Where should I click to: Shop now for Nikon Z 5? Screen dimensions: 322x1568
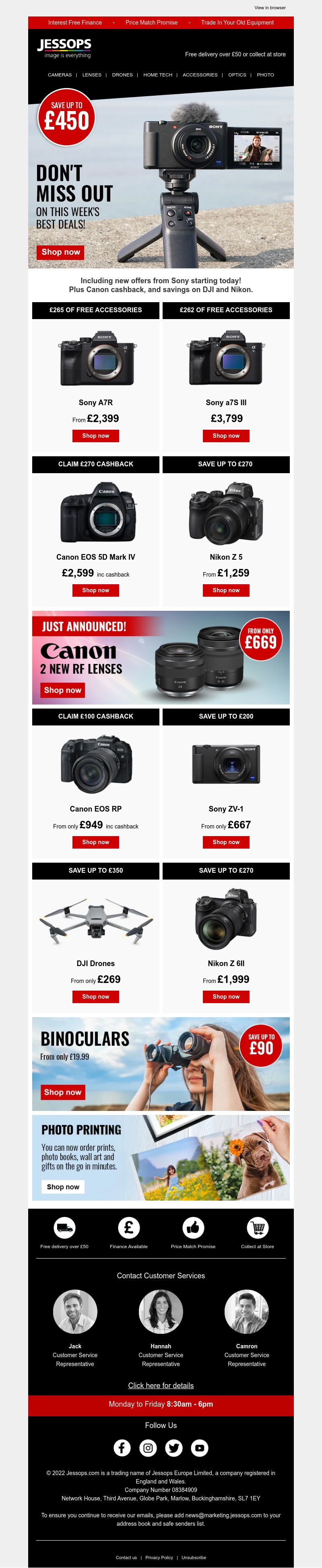tap(226, 590)
